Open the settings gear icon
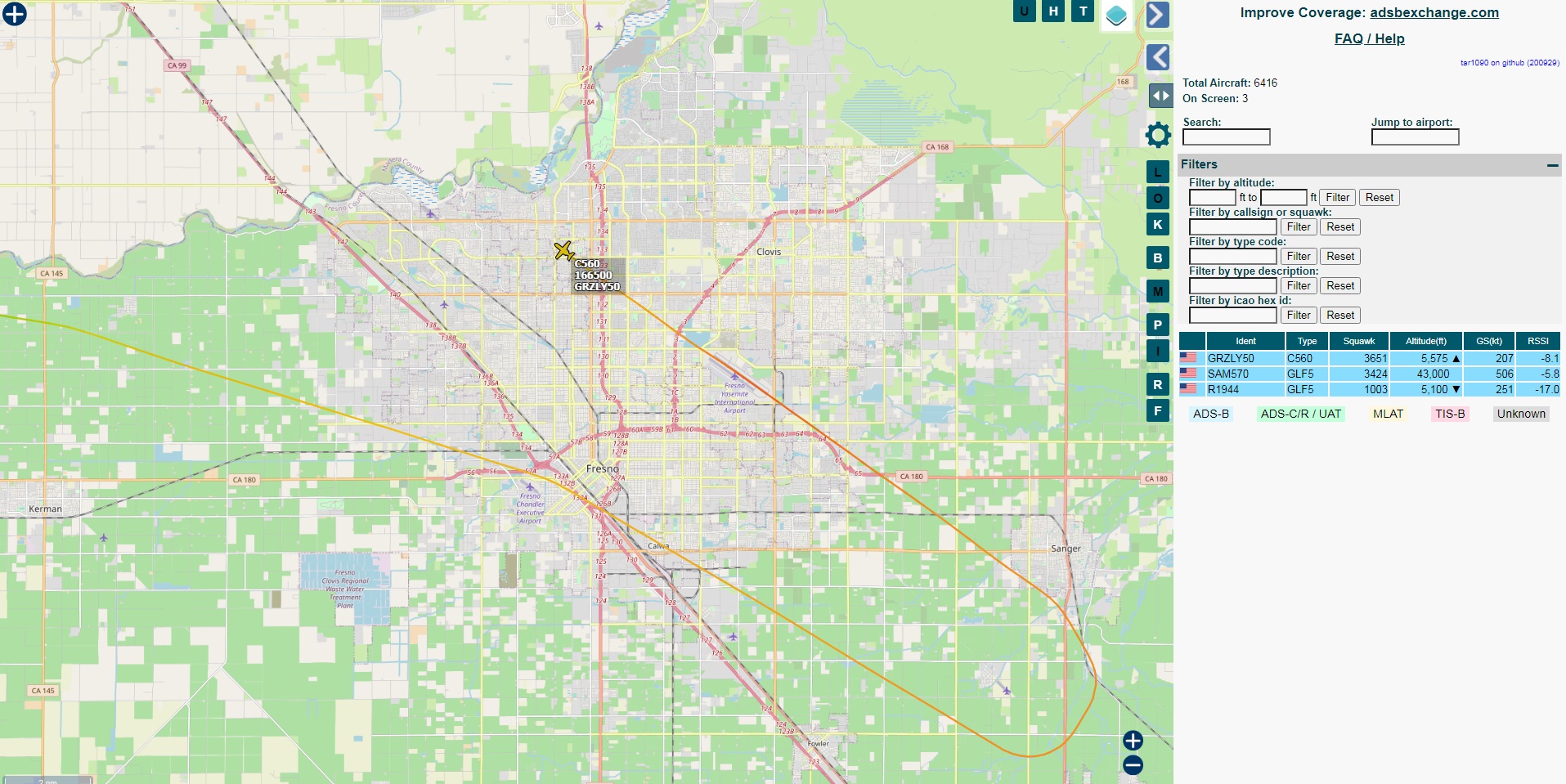The width and height of the screenshot is (1566, 784). 1158,135
